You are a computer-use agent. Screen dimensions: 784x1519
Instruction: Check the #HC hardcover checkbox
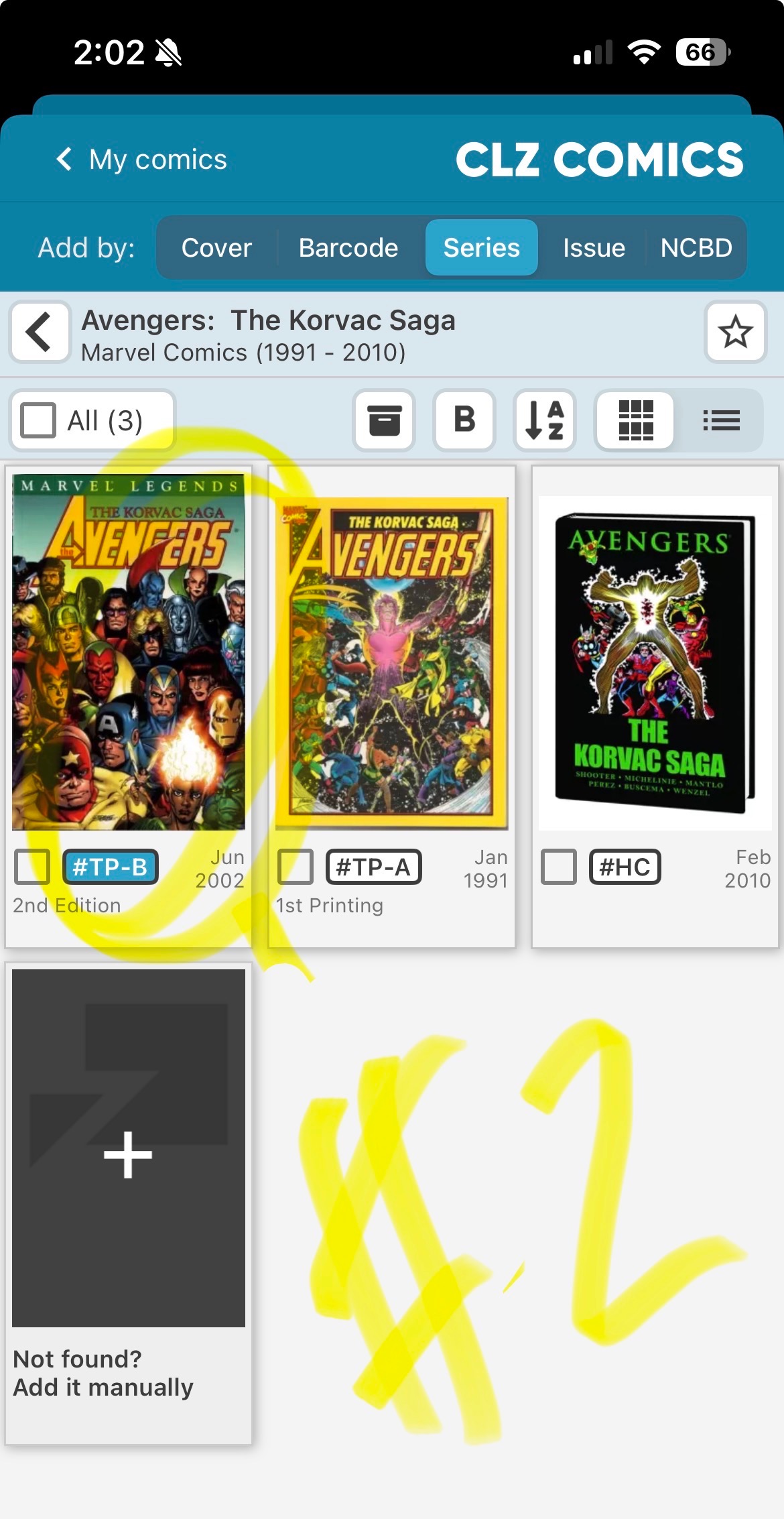coord(559,867)
